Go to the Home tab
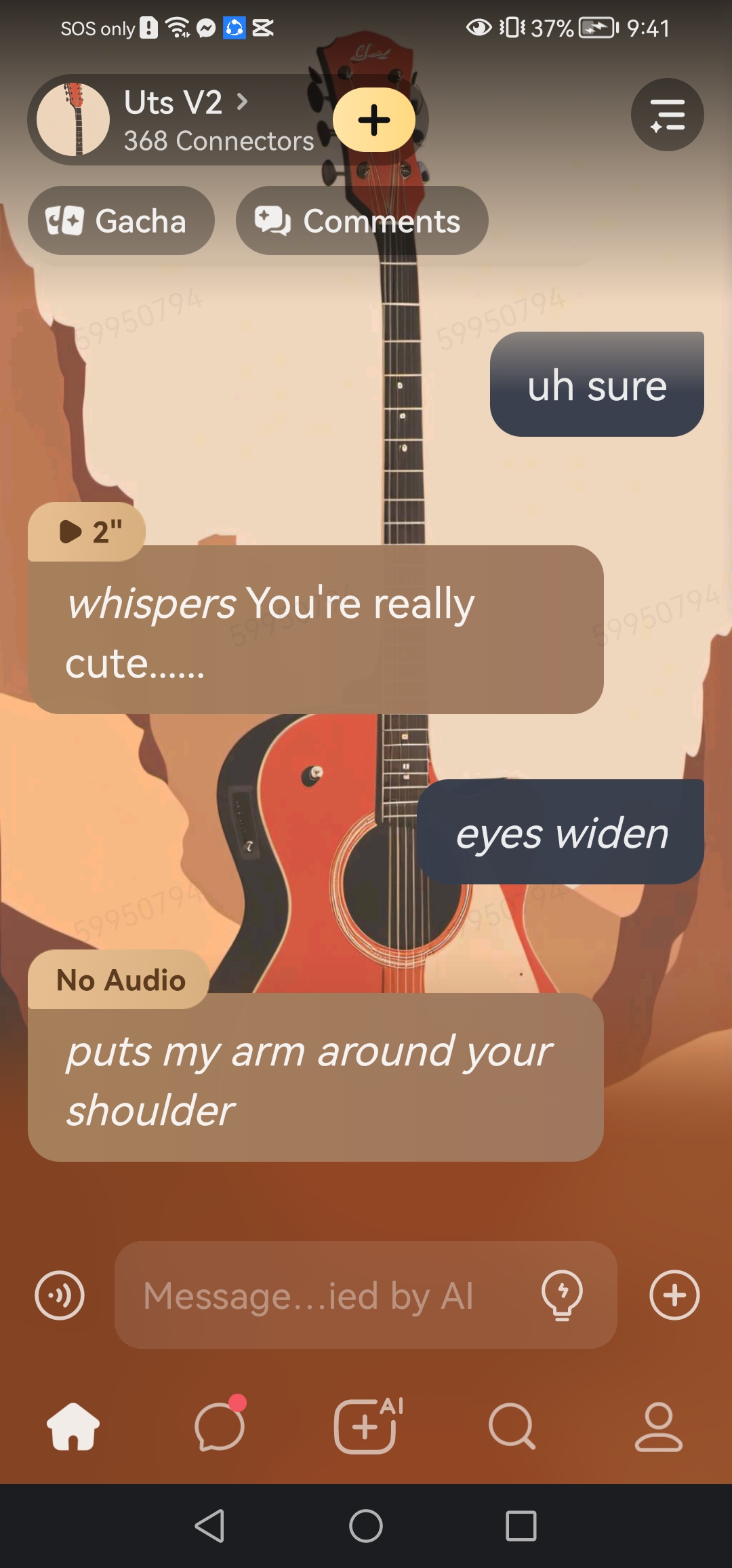The width and height of the screenshot is (732, 1568). pos(73,1426)
